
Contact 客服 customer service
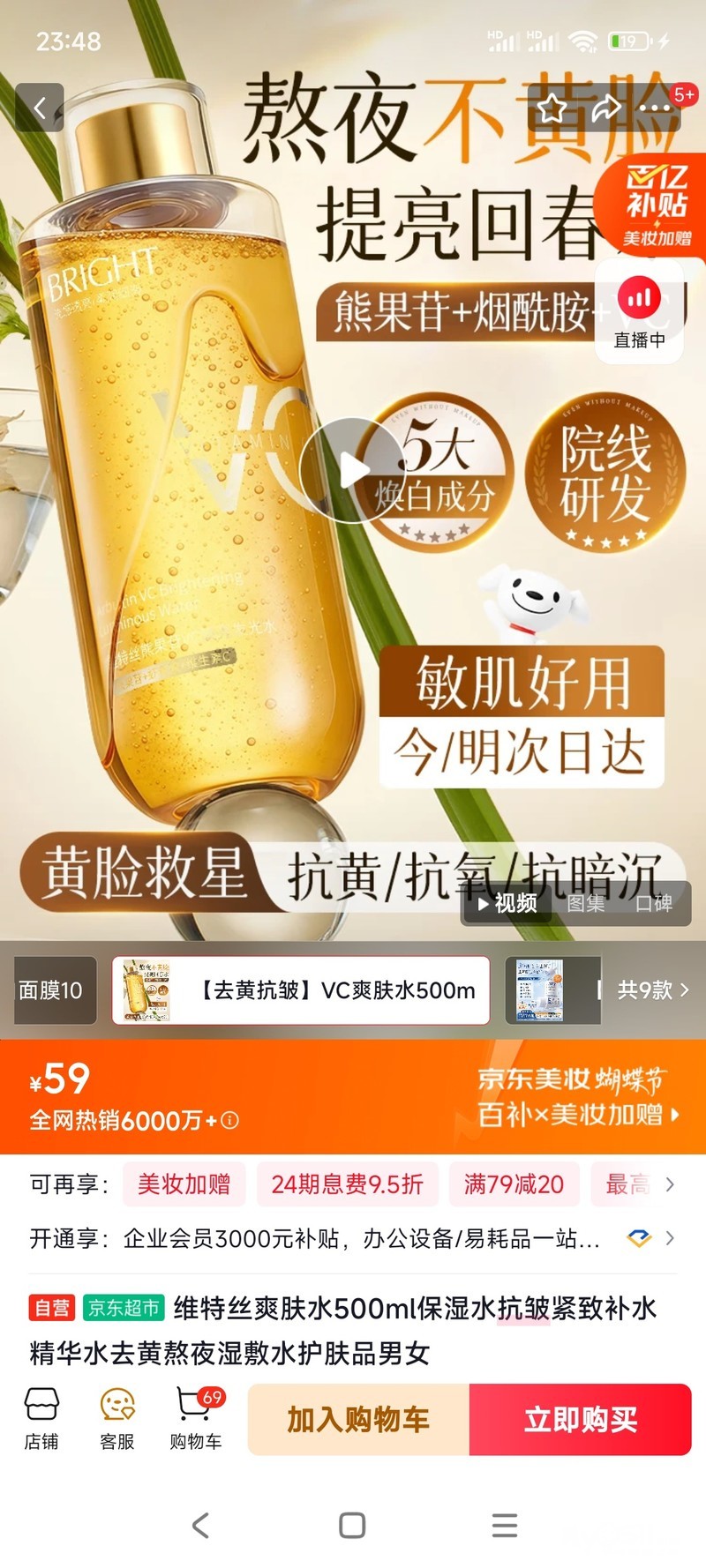[x=117, y=1419]
